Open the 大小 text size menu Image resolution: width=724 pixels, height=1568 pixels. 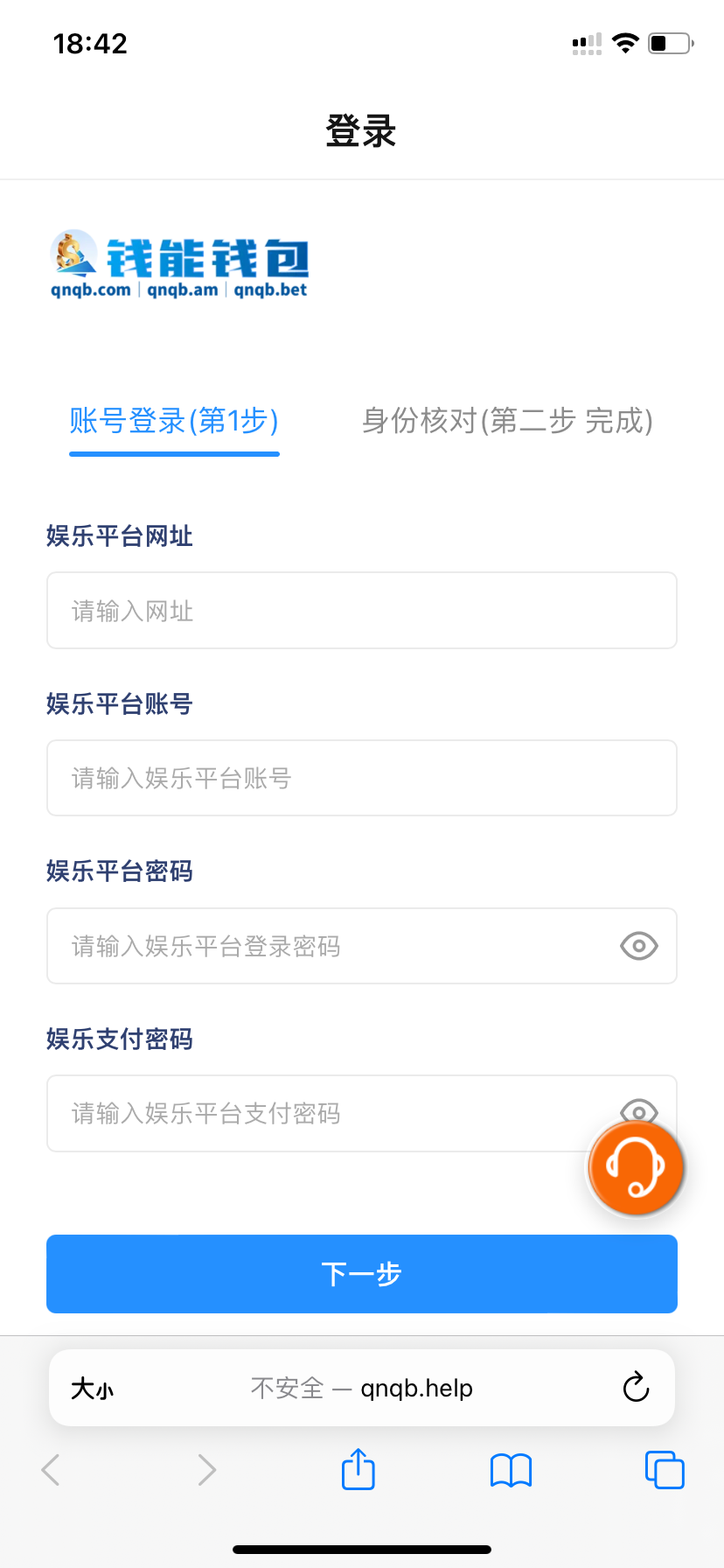91,1388
